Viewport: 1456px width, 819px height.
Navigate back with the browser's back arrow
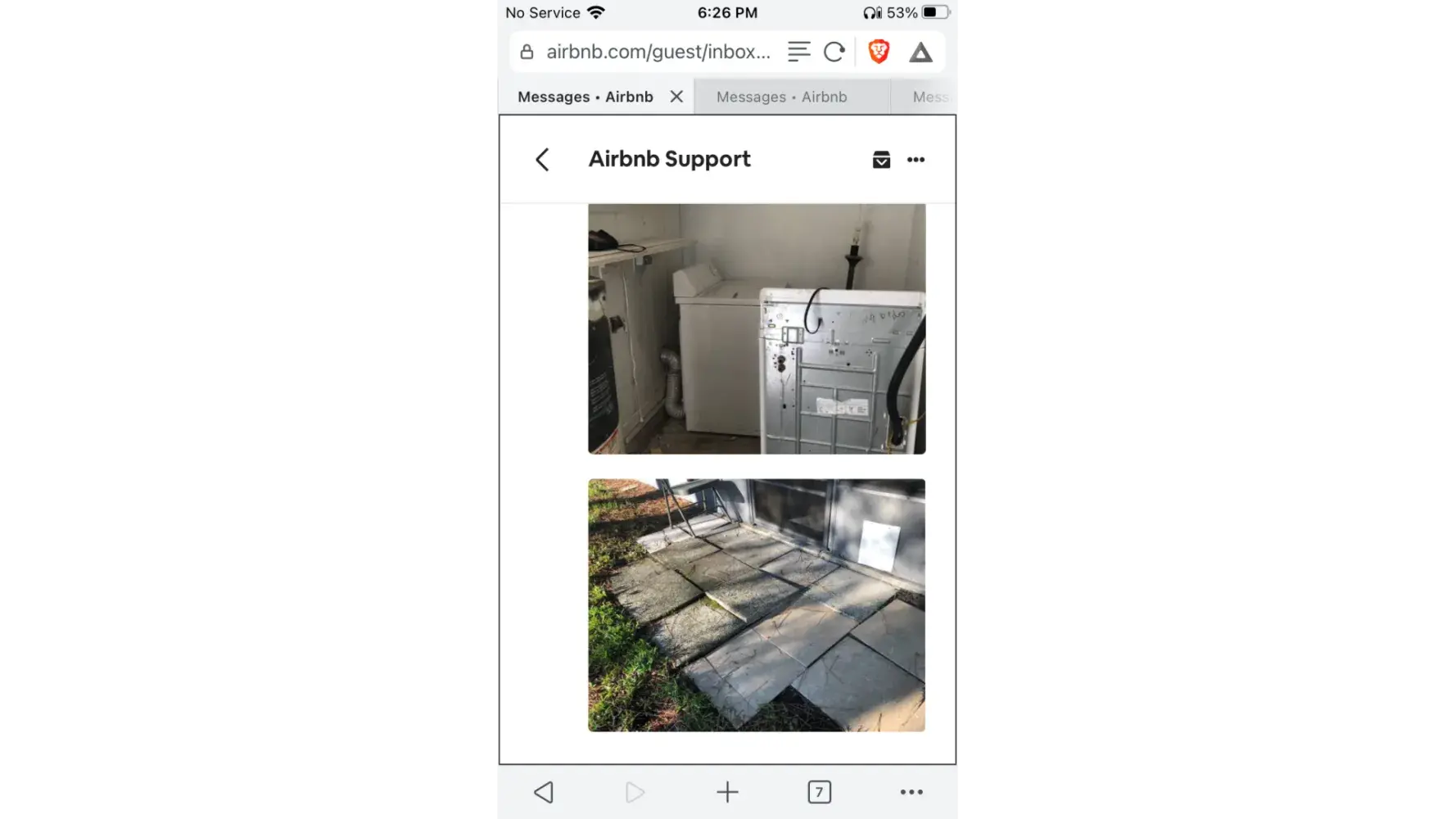click(544, 792)
